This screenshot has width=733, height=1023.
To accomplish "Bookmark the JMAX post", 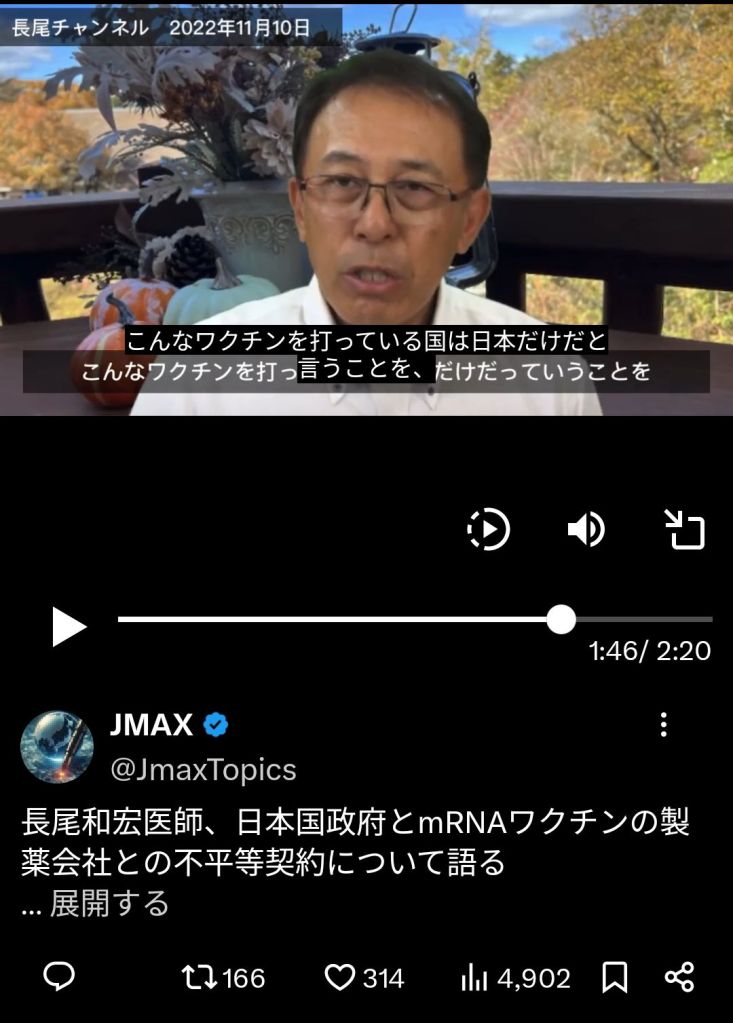I will pyautogui.click(x=615, y=977).
